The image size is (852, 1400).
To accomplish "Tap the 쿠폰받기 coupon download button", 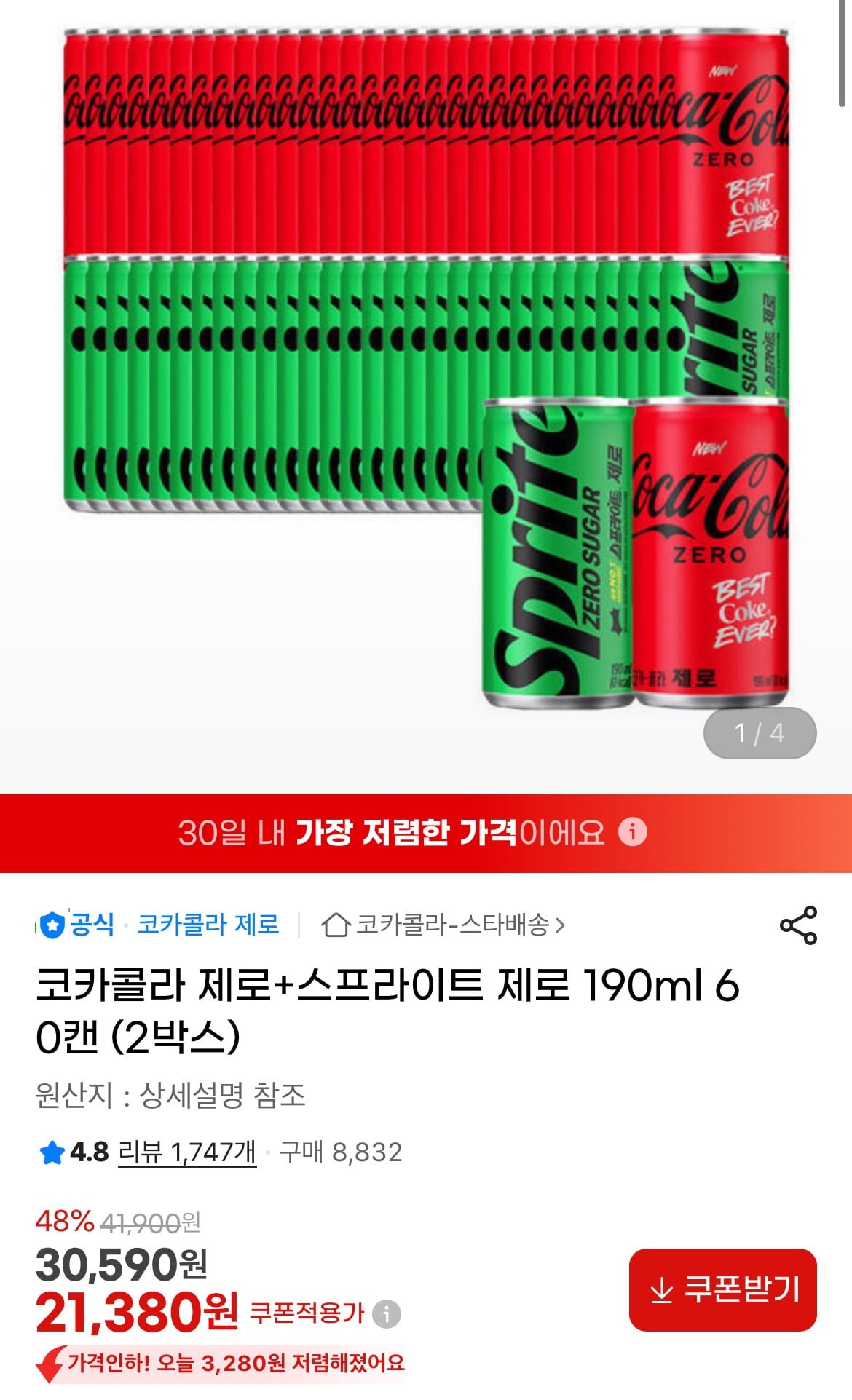I will click(722, 1289).
